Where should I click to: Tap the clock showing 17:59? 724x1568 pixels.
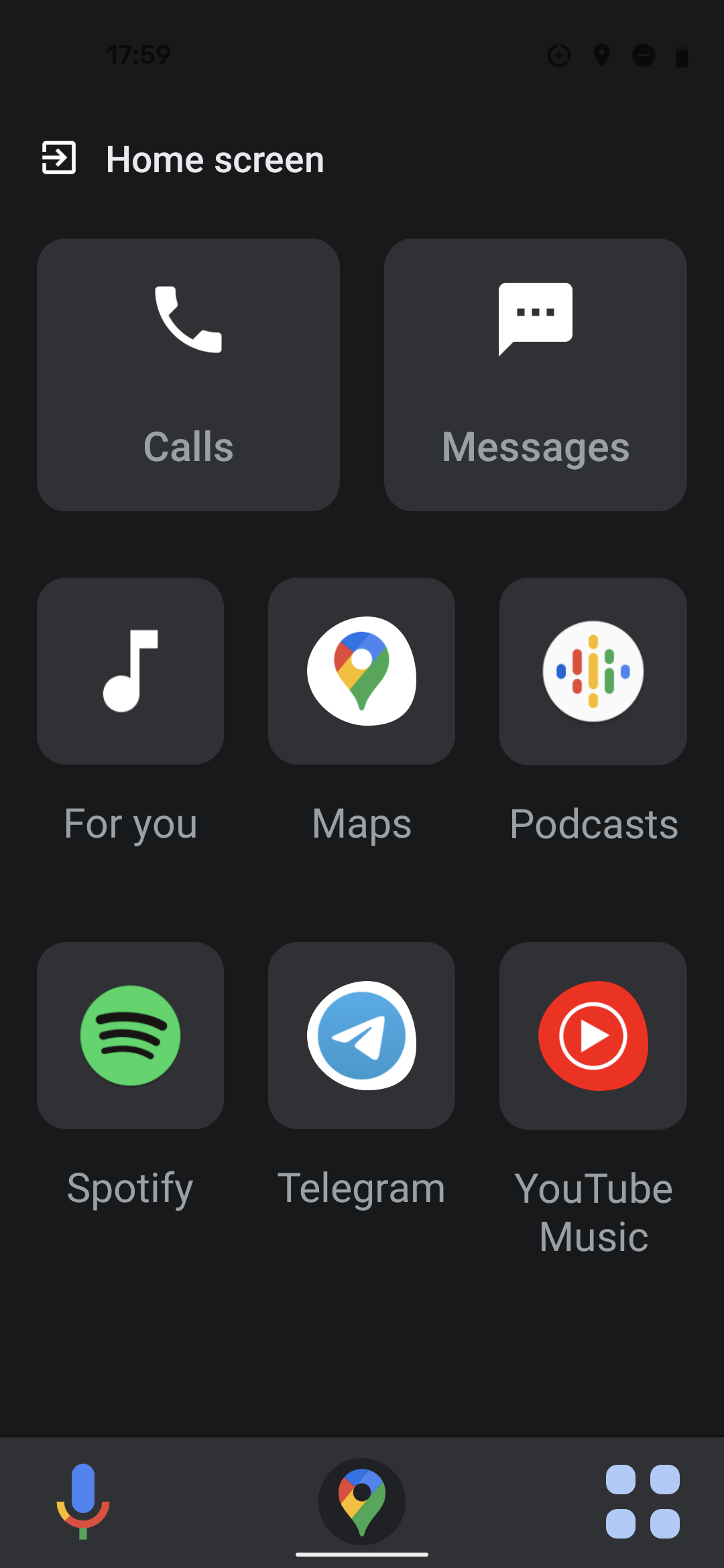[139, 55]
